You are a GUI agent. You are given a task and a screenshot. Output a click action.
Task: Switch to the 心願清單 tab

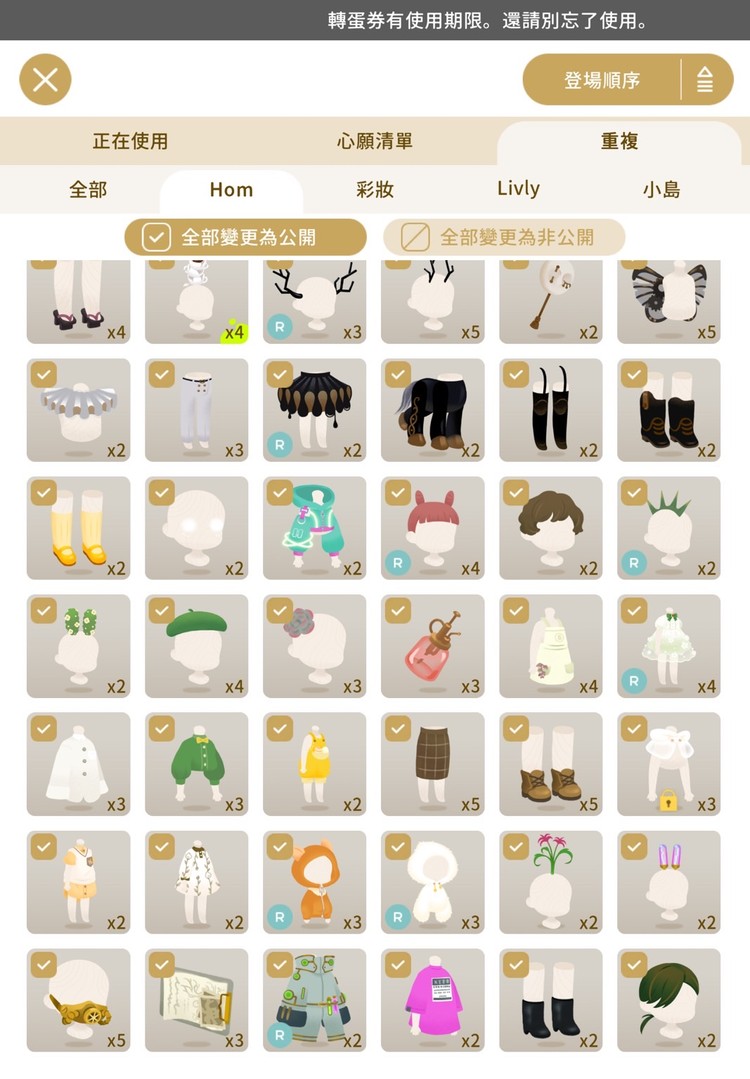(x=374, y=141)
